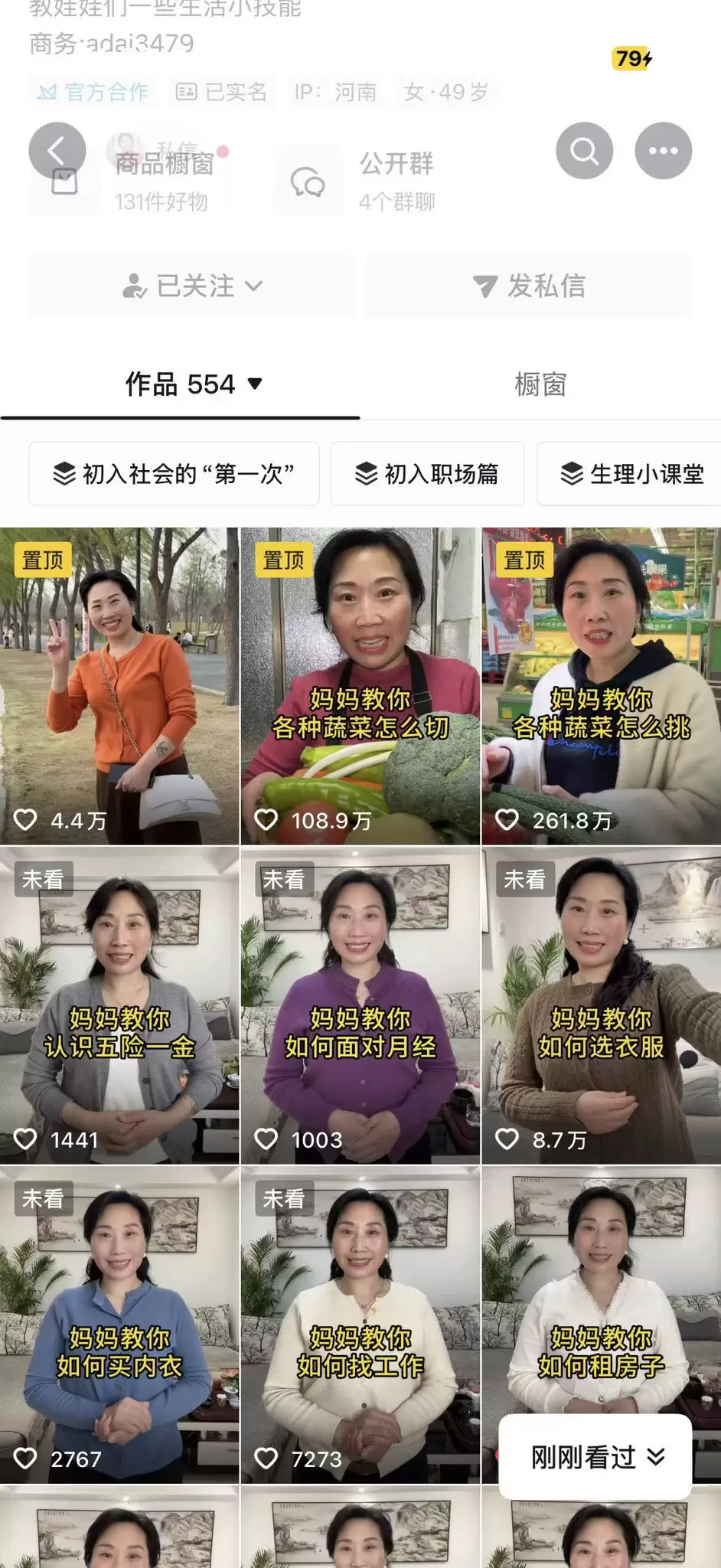Screen dimensions: 721x1568
Task: Tap the back arrow icon
Action: click(x=57, y=150)
